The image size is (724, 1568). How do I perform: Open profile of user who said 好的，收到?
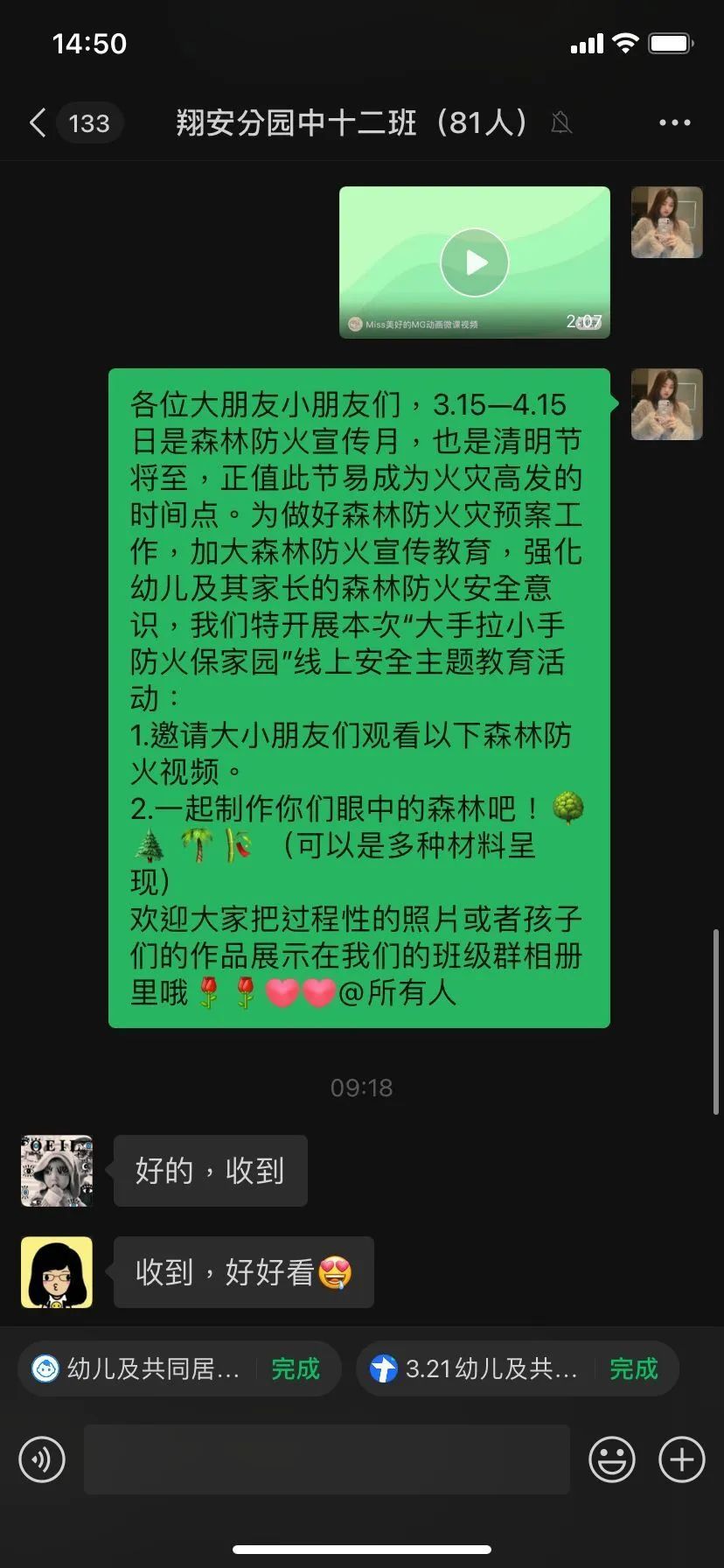tap(57, 1171)
